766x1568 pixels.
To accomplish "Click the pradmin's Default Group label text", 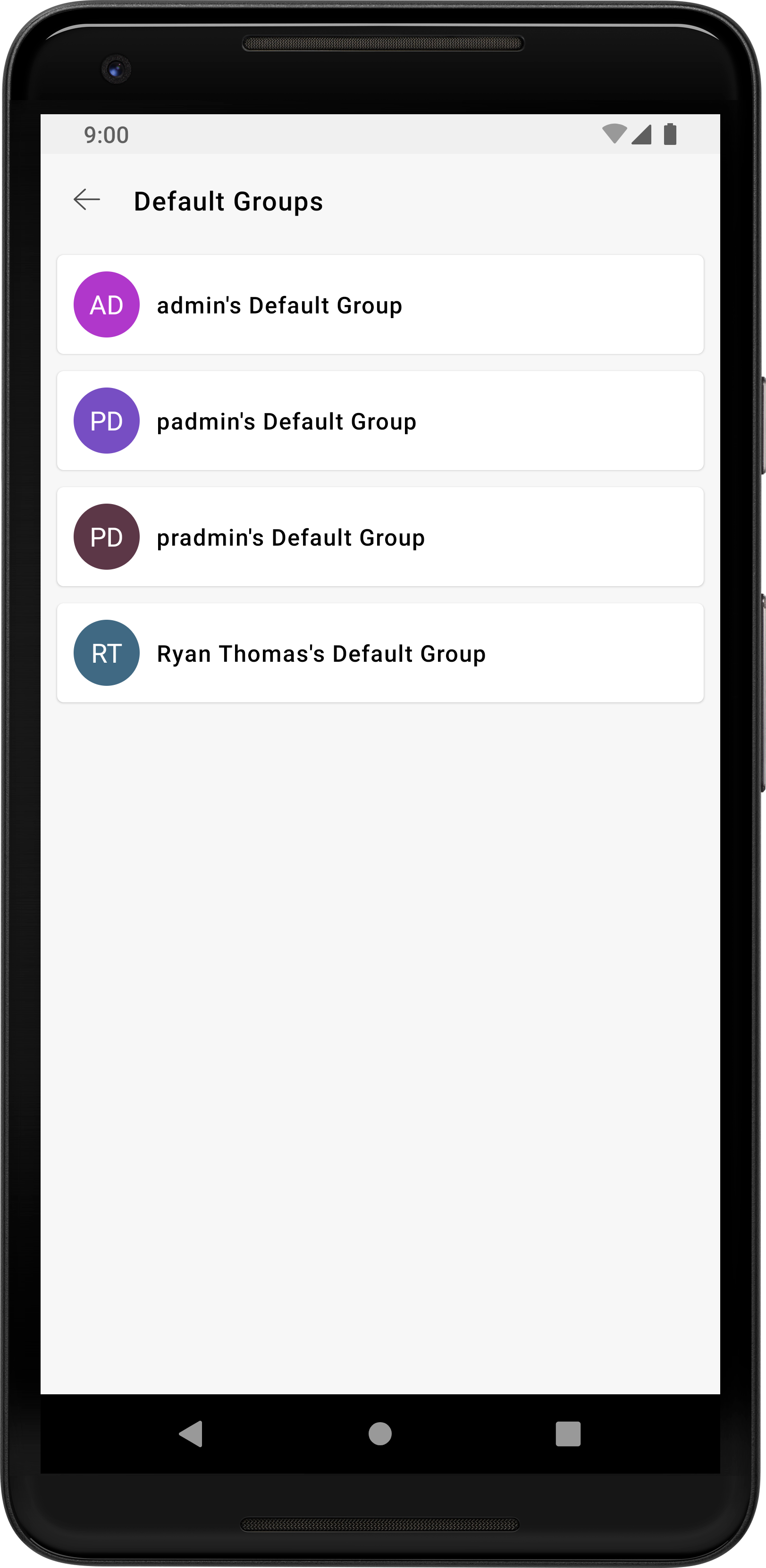I will [291, 538].
